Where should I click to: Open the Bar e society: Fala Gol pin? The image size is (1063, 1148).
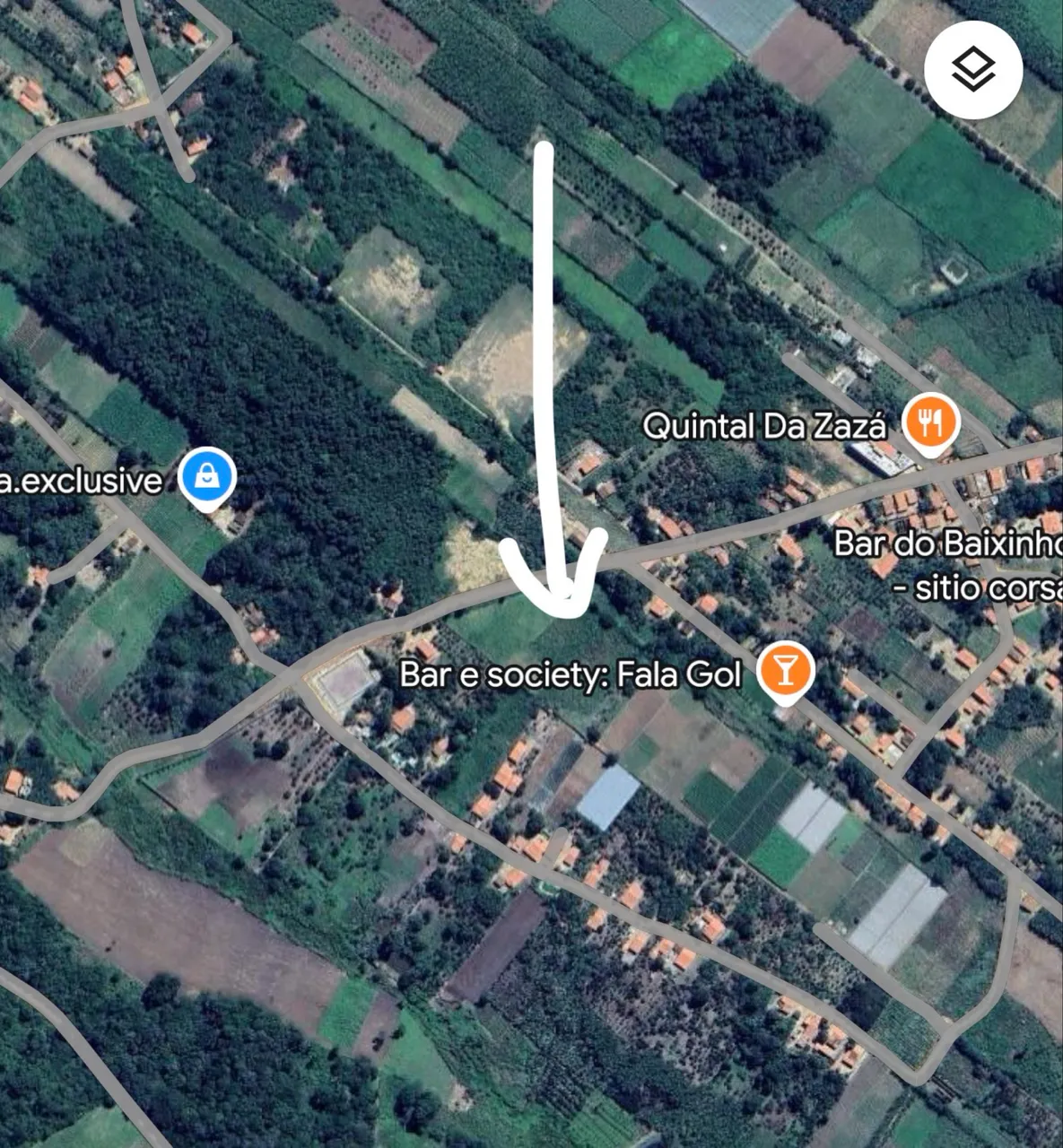point(786,673)
